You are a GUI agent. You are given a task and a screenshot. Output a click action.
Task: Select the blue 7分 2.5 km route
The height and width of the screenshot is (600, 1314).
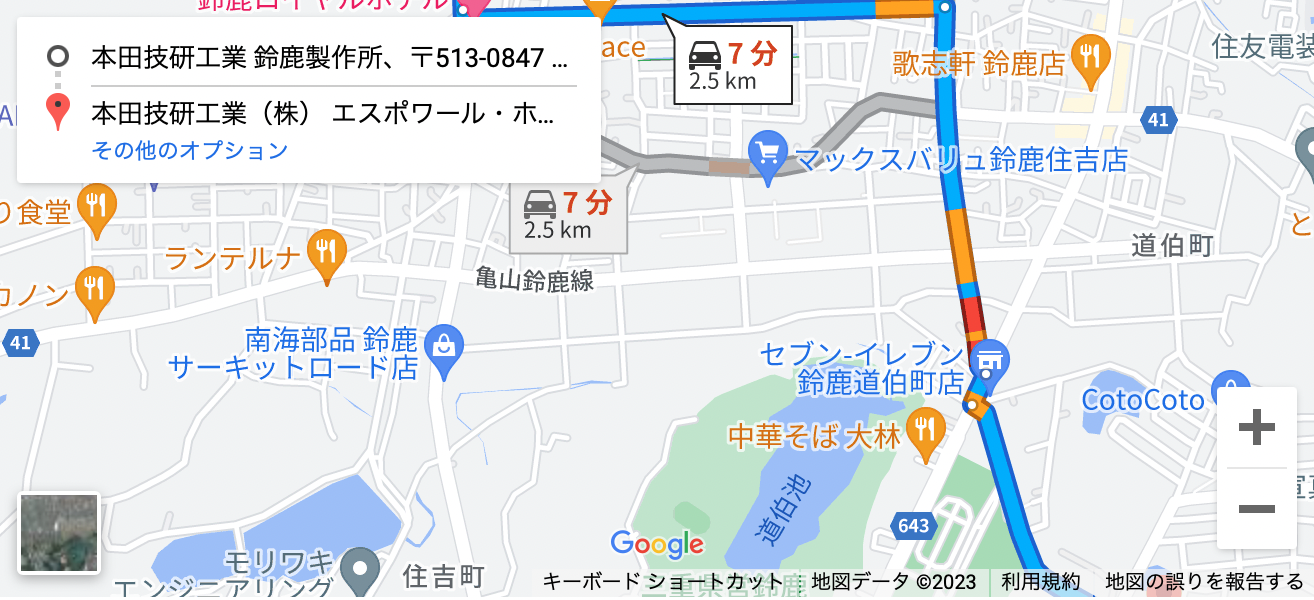pos(732,66)
